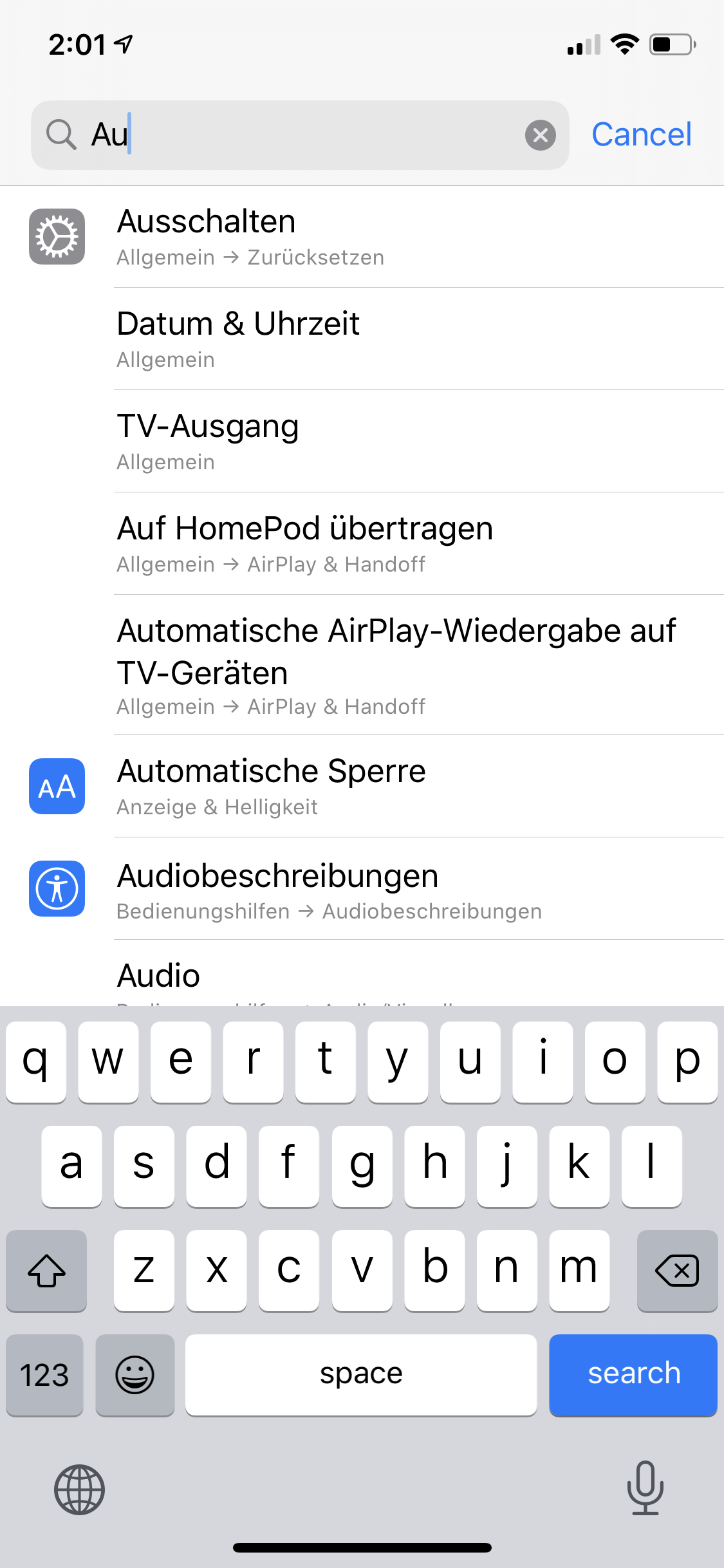Clear the search text
The height and width of the screenshot is (1568, 724).
(540, 135)
